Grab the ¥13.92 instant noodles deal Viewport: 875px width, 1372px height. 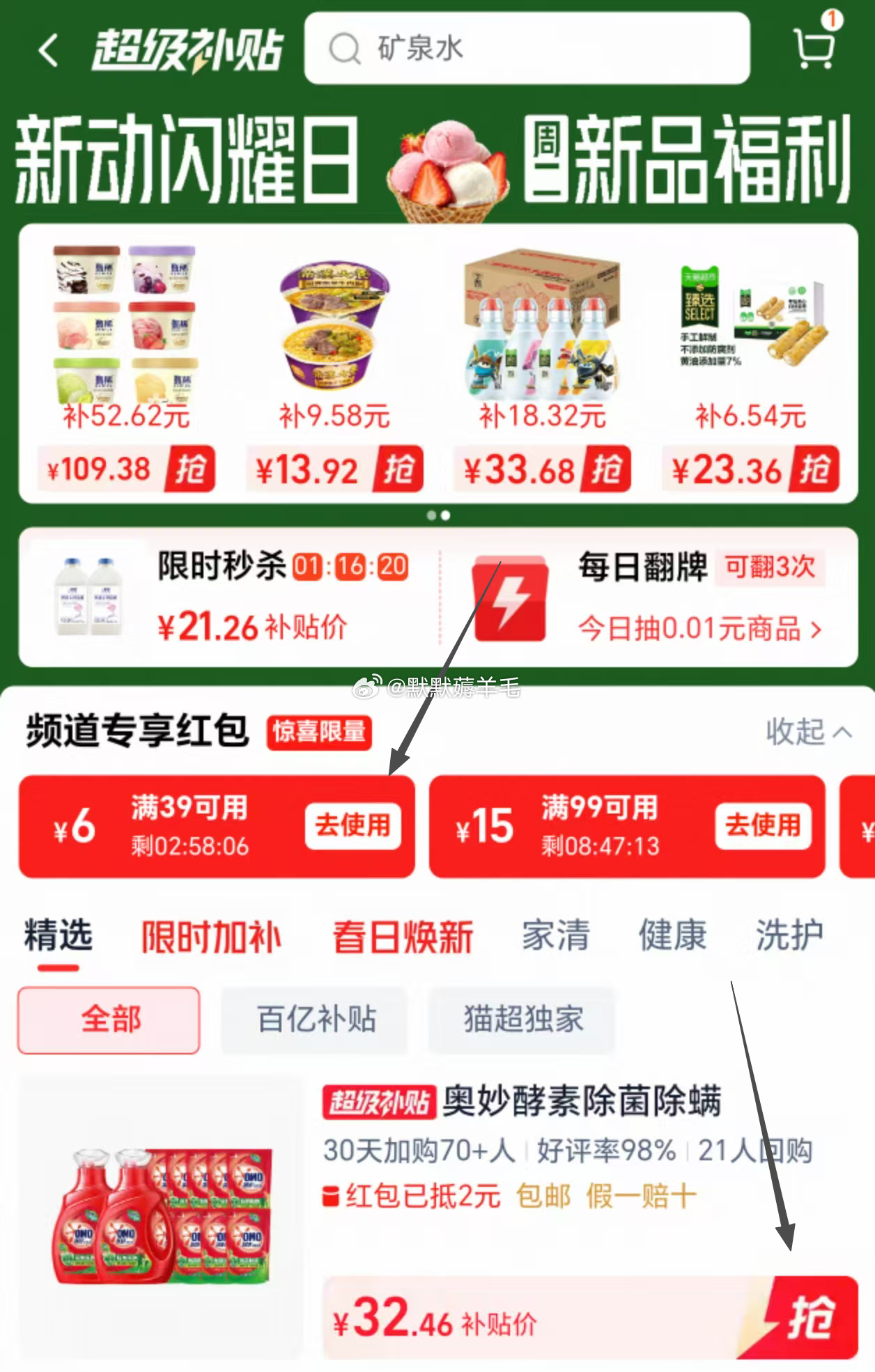[398, 469]
